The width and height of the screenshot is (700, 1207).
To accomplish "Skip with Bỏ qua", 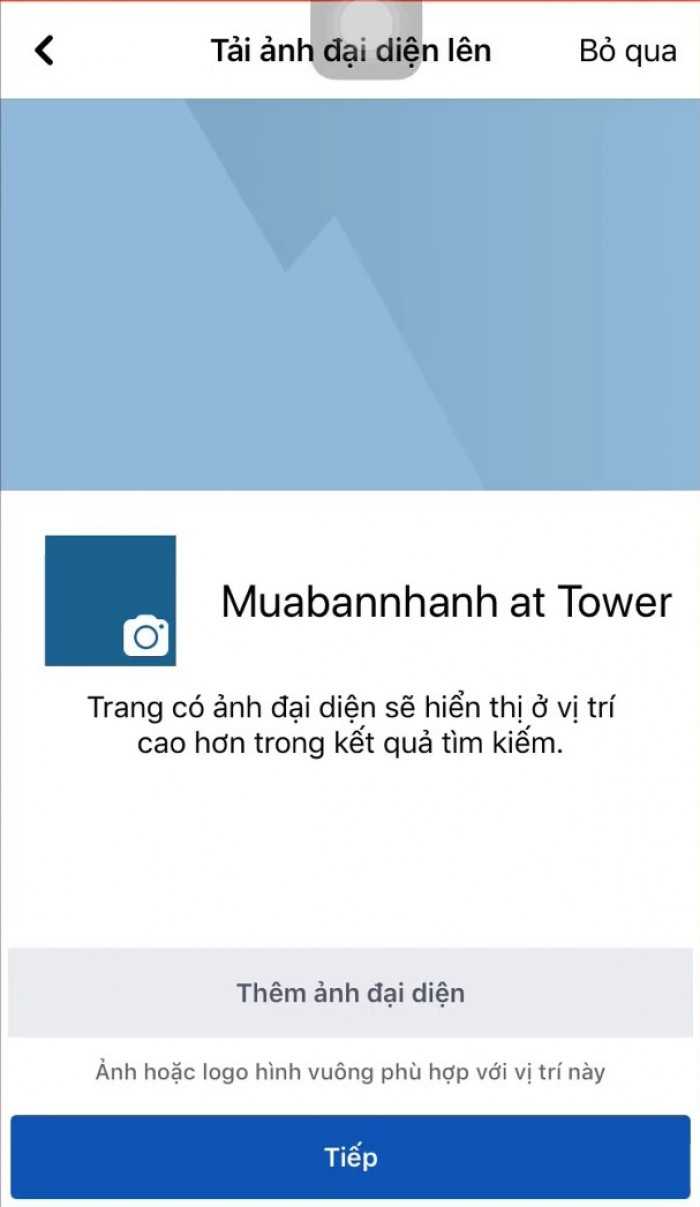I will 627,52.
